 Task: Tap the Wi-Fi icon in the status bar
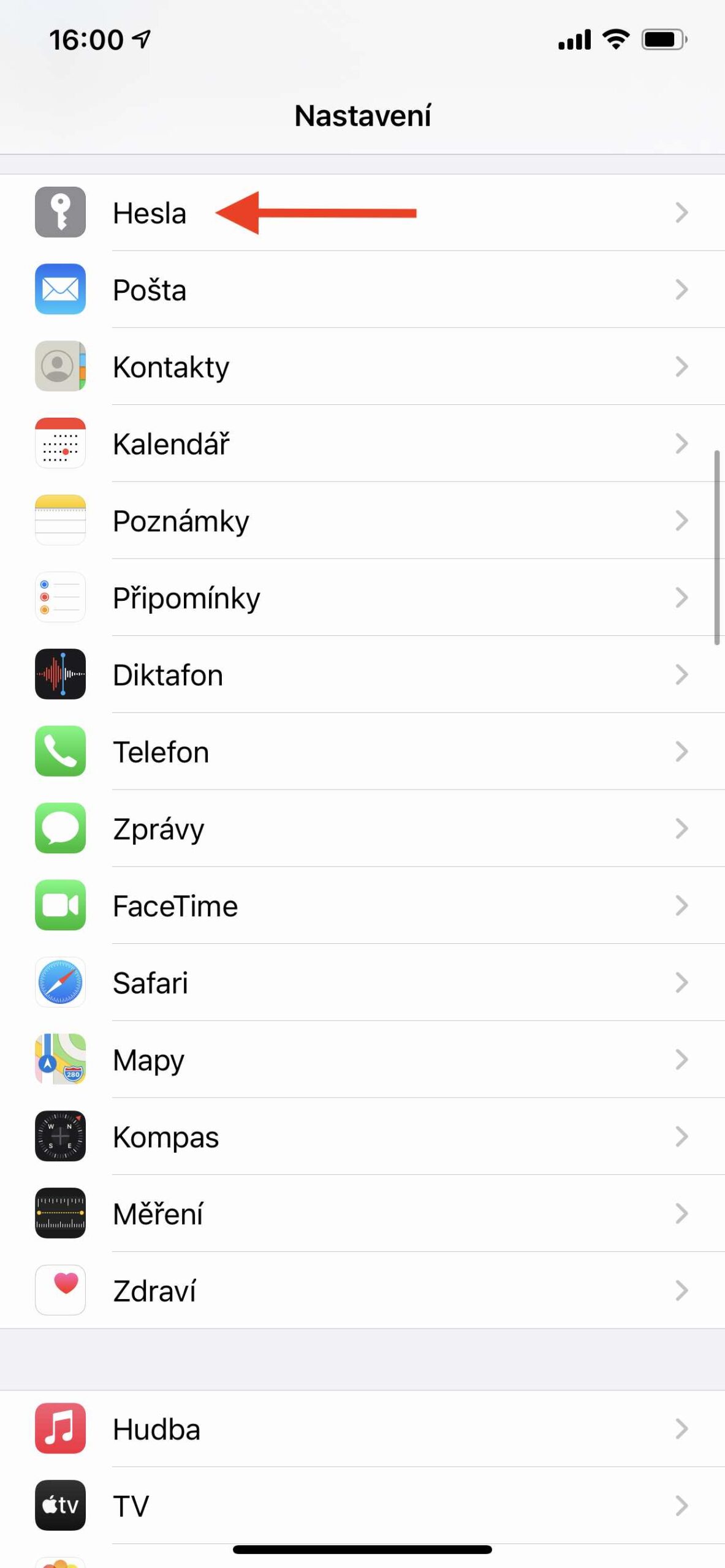tap(615, 39)
